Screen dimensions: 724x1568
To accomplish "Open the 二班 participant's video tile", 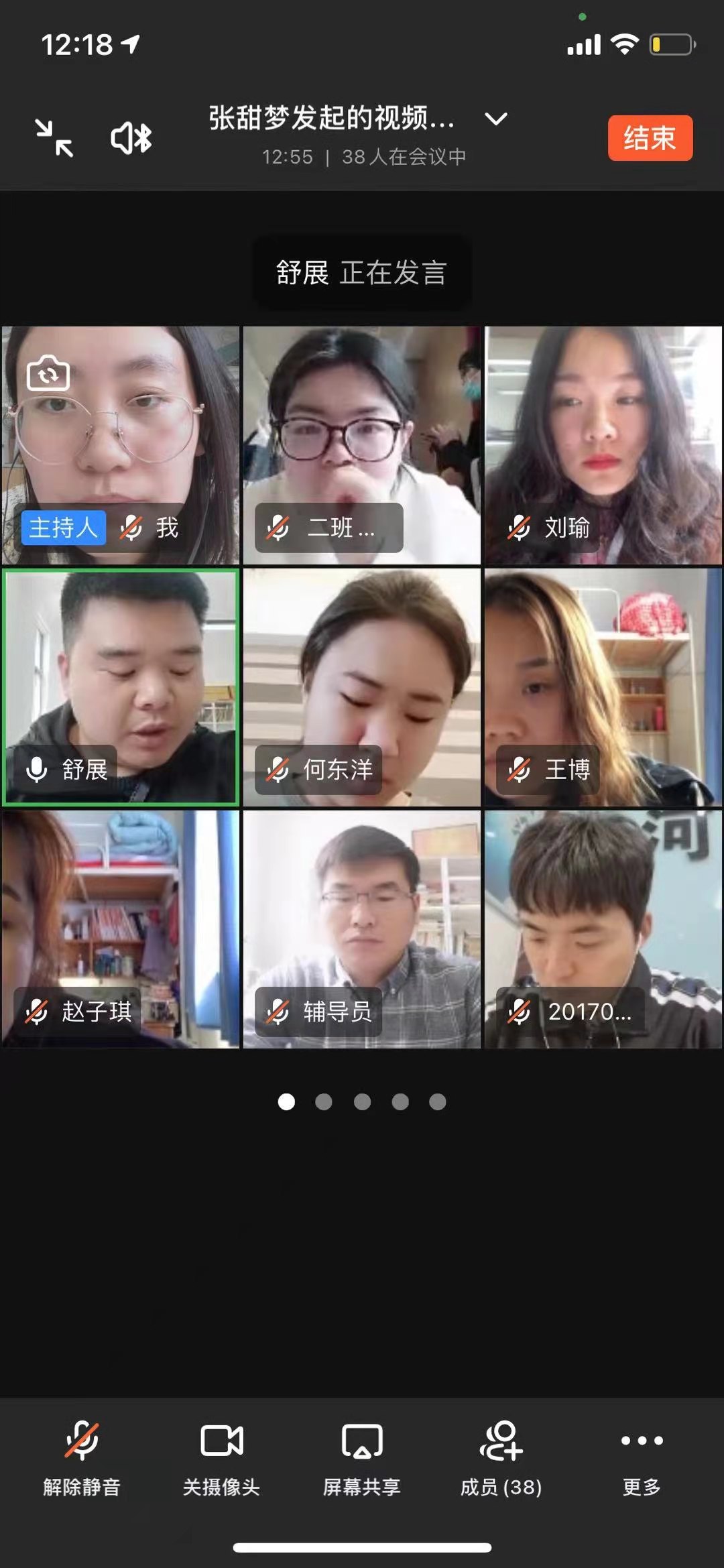I will (x=361, y=444).
